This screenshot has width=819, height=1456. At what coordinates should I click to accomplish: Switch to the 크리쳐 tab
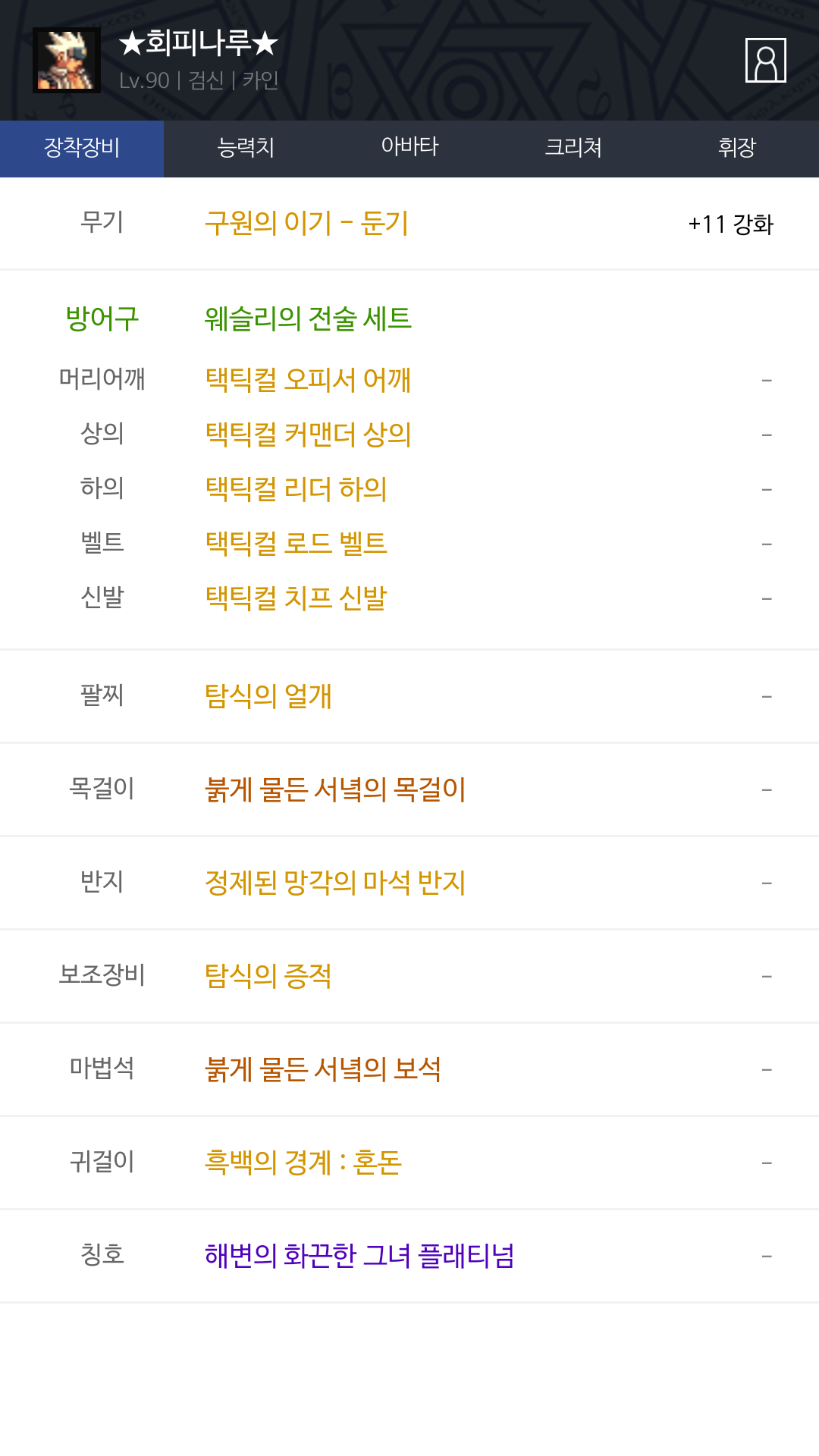click(573, 149)
